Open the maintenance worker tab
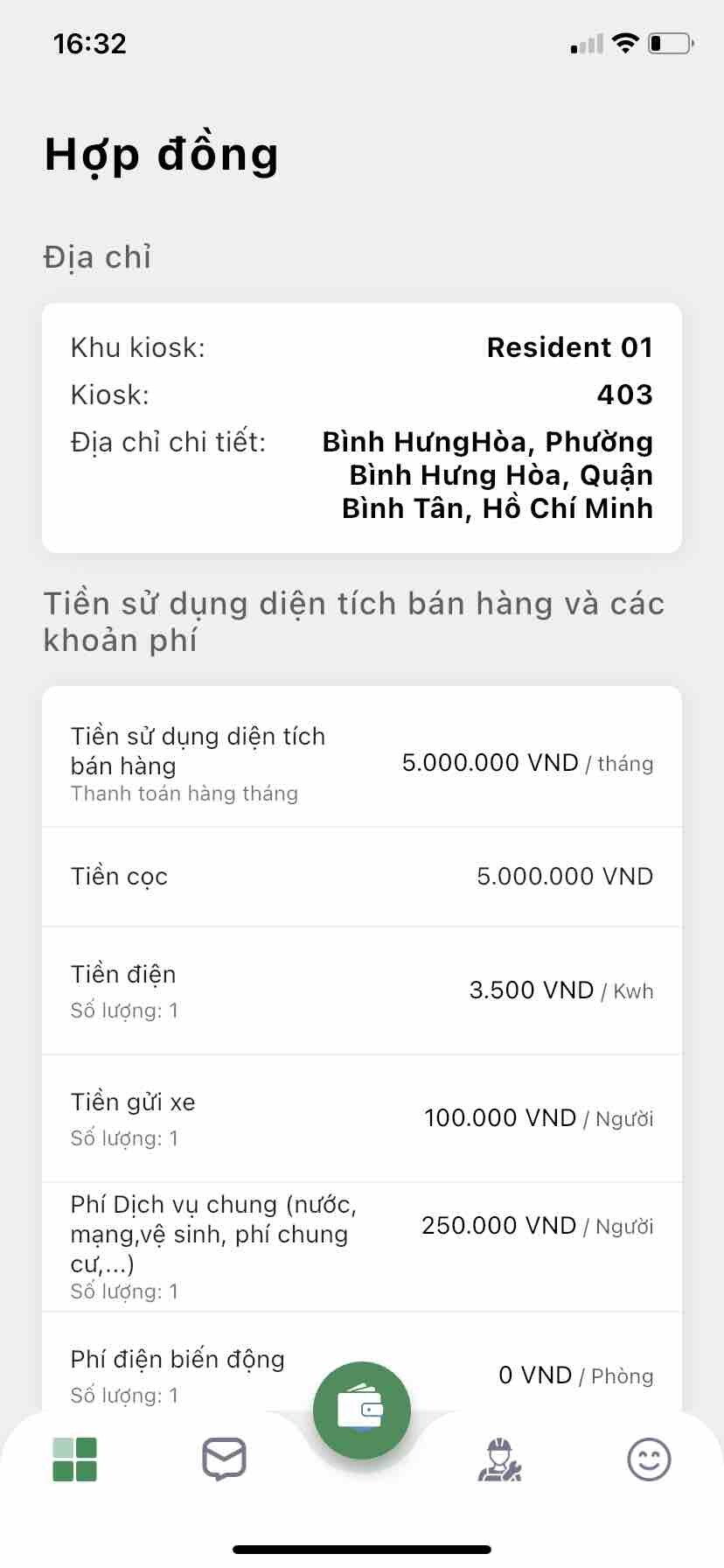 tap(499, 1459)
